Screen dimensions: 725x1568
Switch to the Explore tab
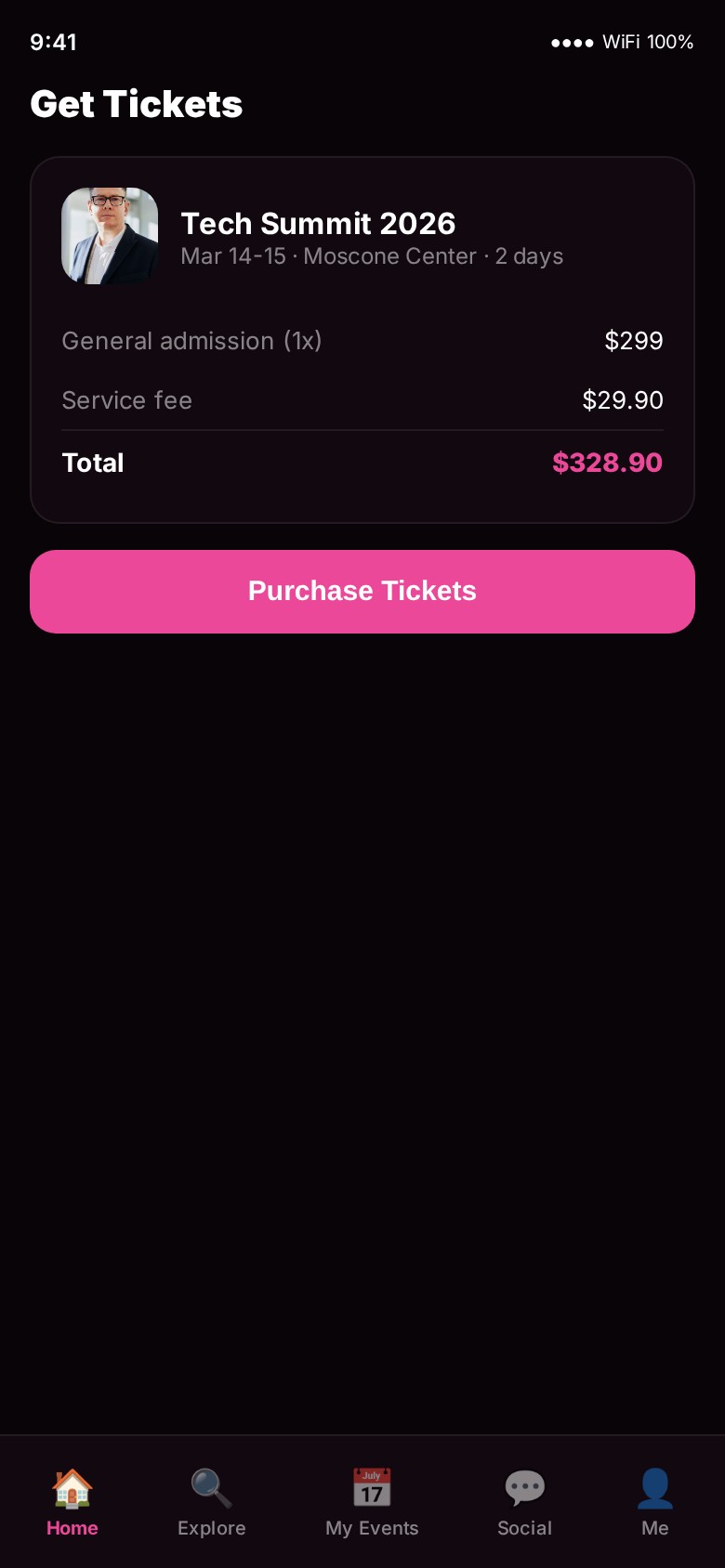pyautogui.click(x=212, y=1502)
